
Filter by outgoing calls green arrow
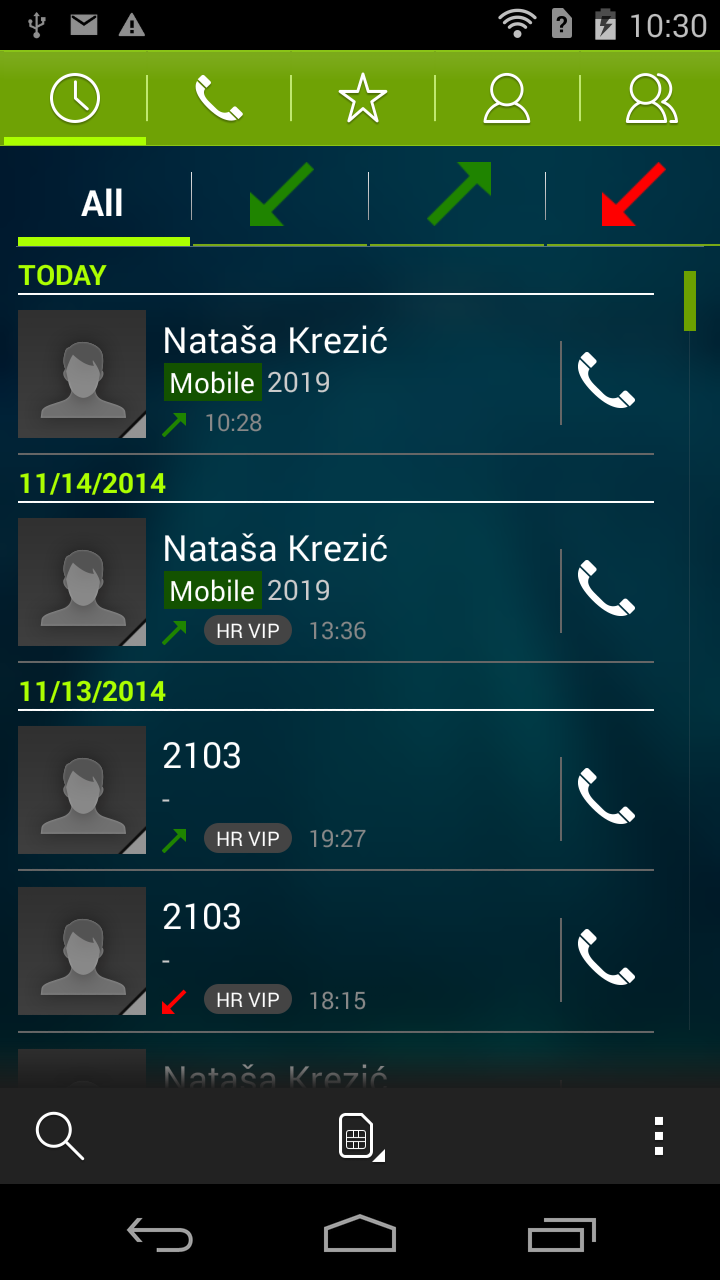click(458, 195)
